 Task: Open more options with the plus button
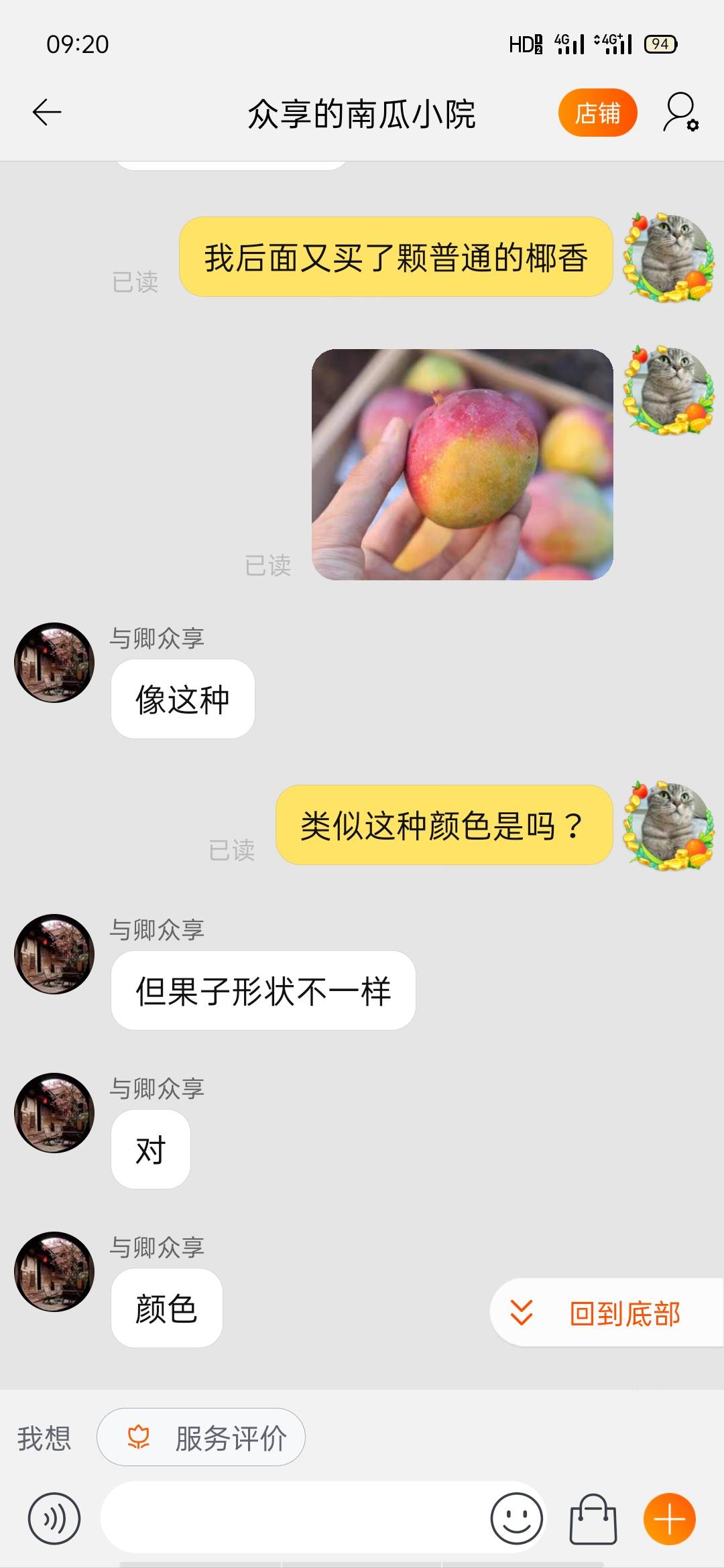click(x=670, y=1518)
